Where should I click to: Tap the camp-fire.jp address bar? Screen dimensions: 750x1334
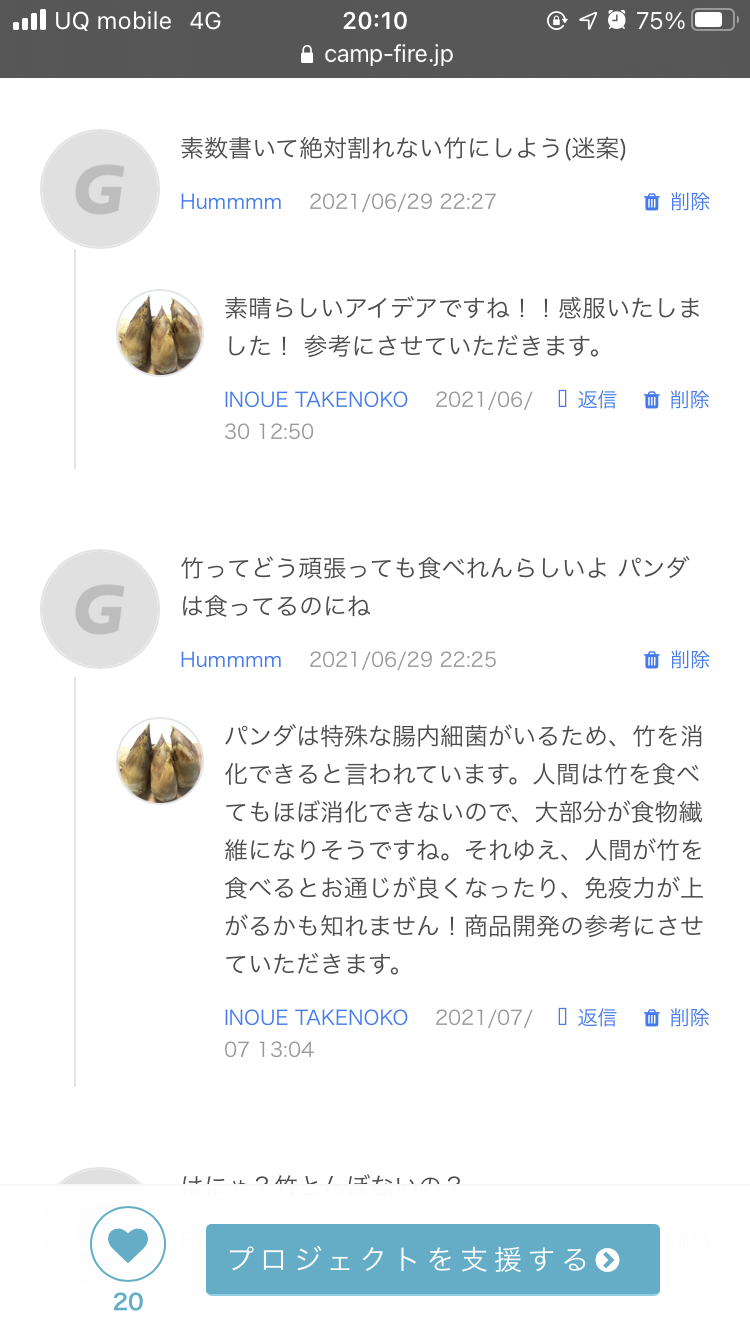point(376,54)
